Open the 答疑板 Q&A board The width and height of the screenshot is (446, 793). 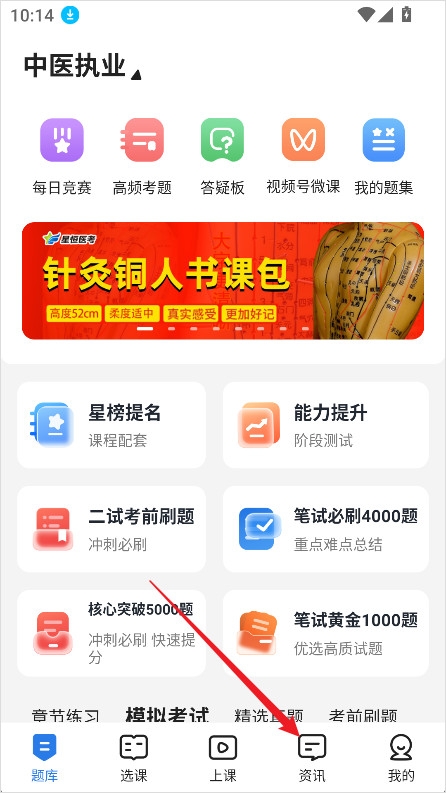coord(222,157)
